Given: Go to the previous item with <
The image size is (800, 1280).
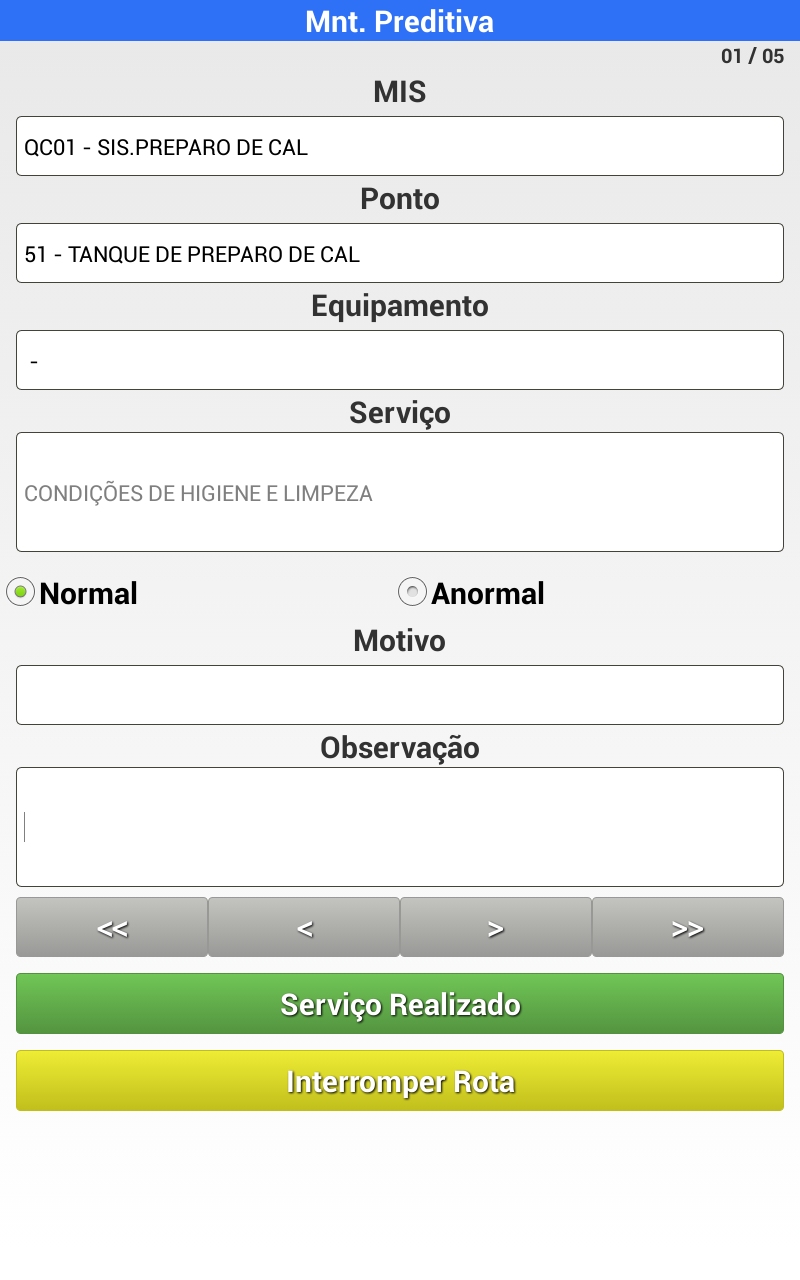Looking at the screenshot, I should pyautogui.click(x=304, y=928).
